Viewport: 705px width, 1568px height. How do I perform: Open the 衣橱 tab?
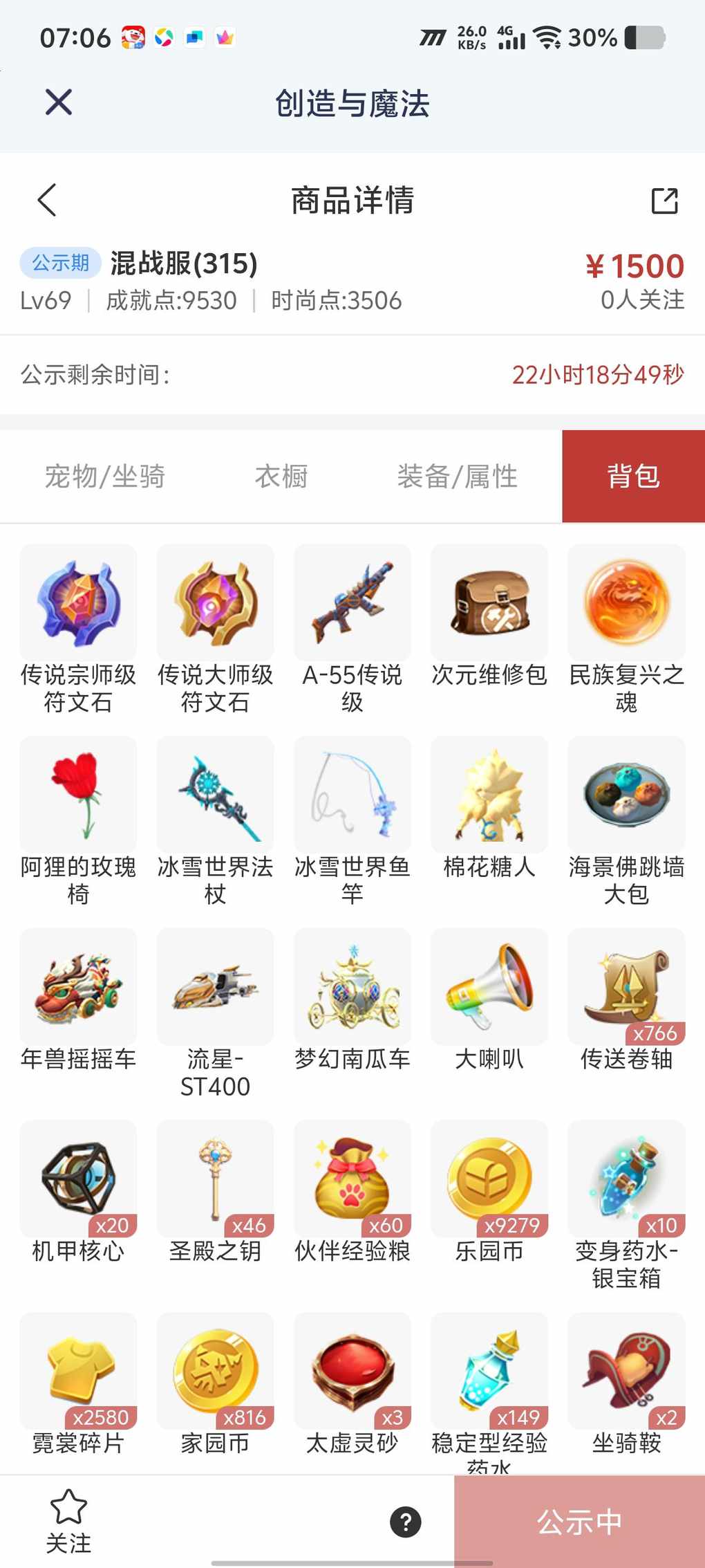pyautogui.click(x=281, y=477)
